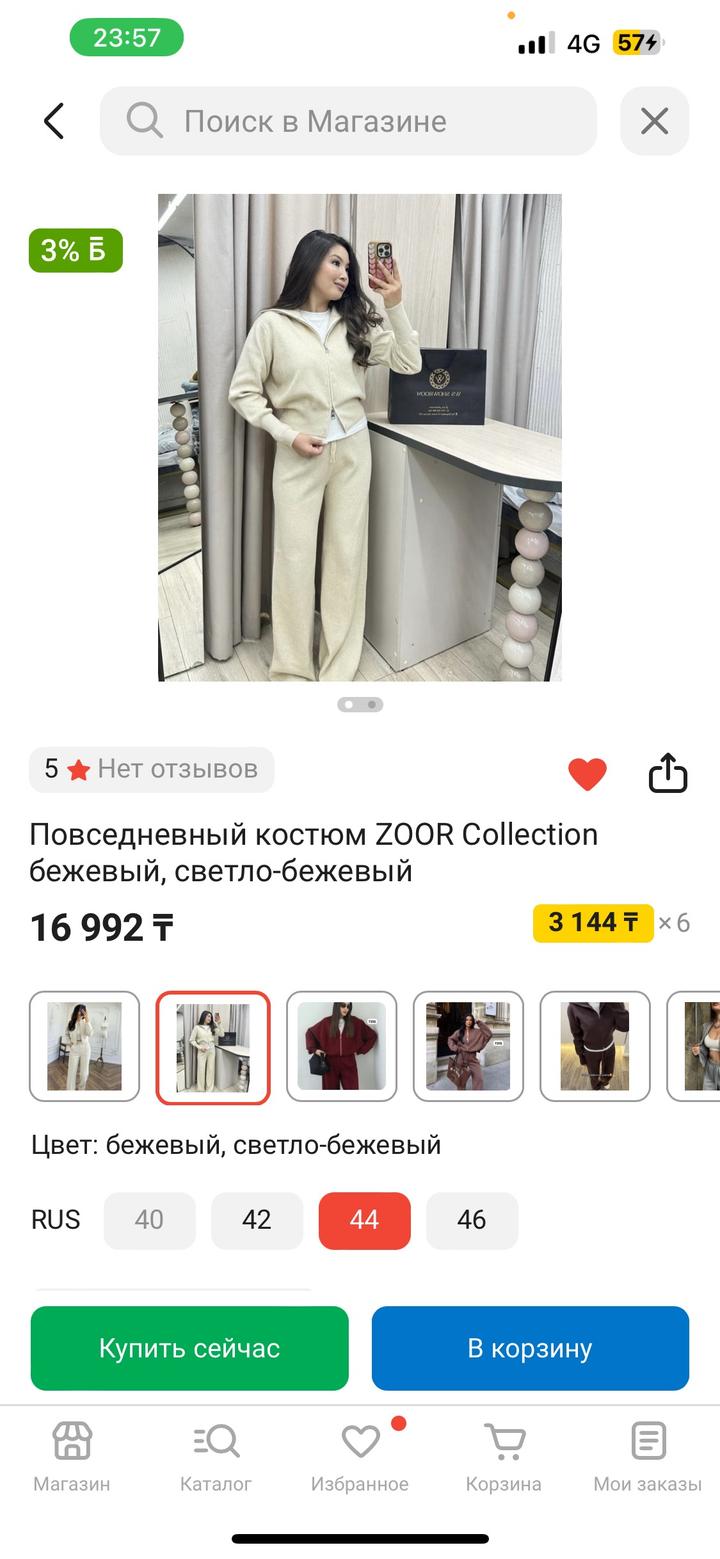Select size 46
The height and width of the screenshot is (1559, 720).
click(472, 1220)
